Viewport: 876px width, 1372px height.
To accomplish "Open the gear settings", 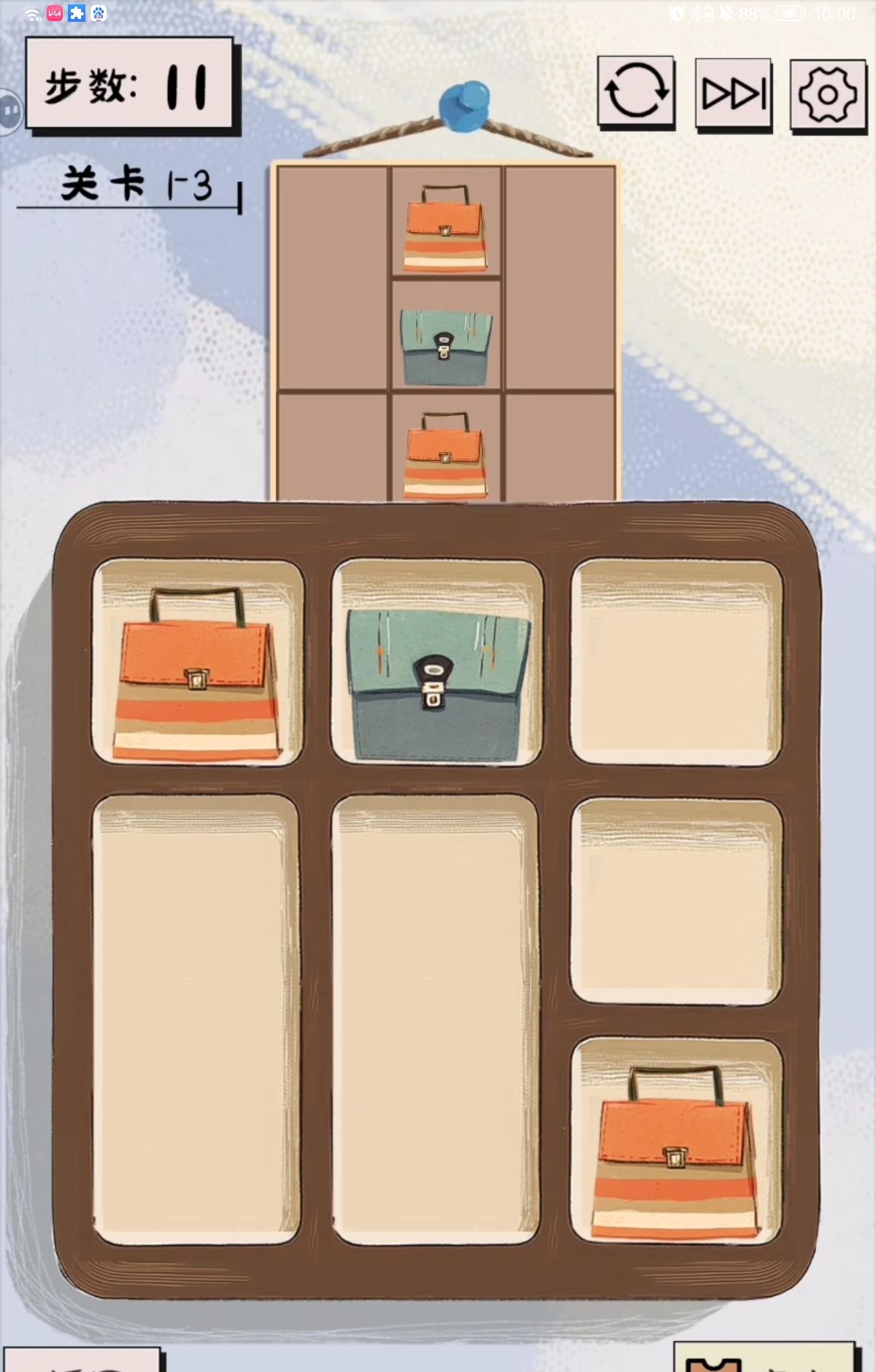I will coord(827,95).
